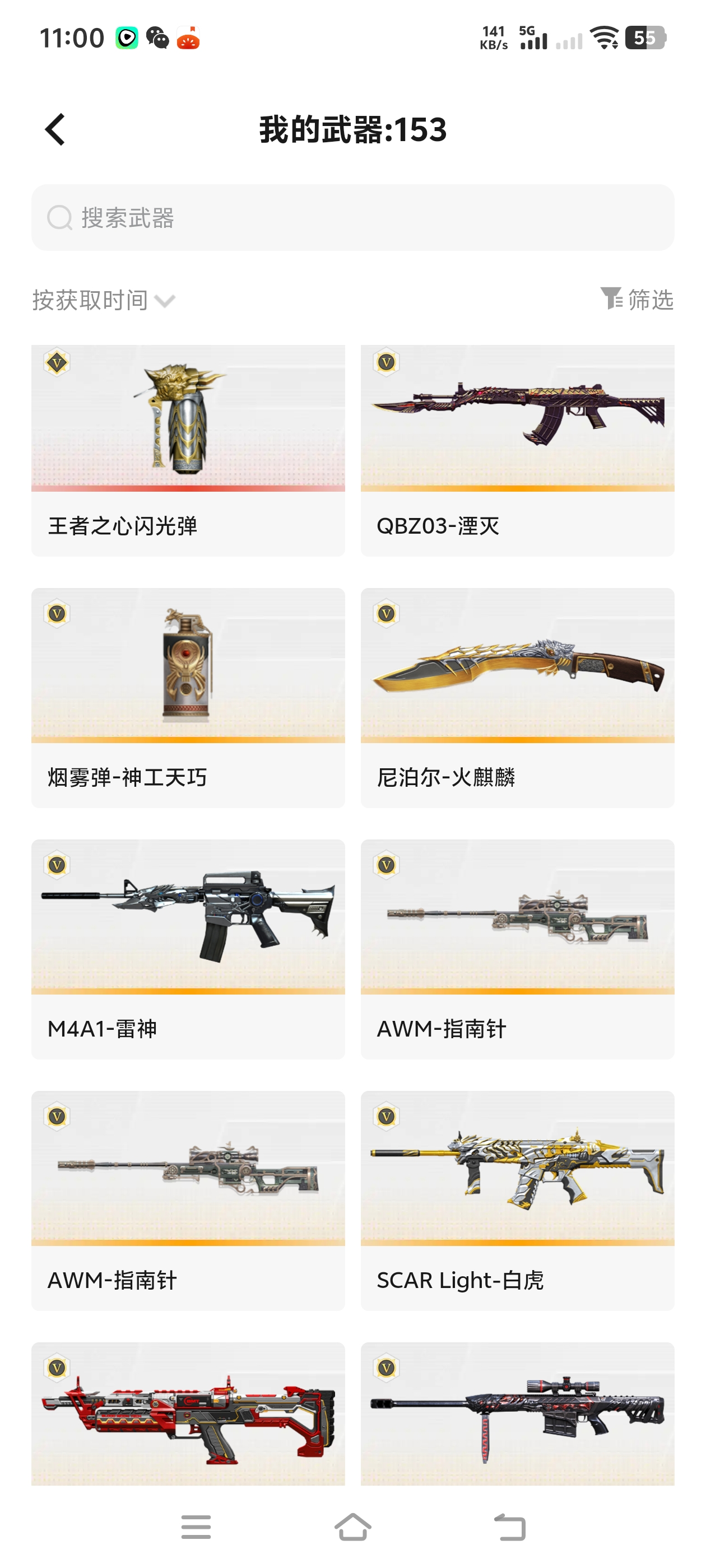The height and width of the screenshot is (1568, 706).
Task: Open recent apps from navigation bar
Action: pyautogui.click(x=196, y=1527)
